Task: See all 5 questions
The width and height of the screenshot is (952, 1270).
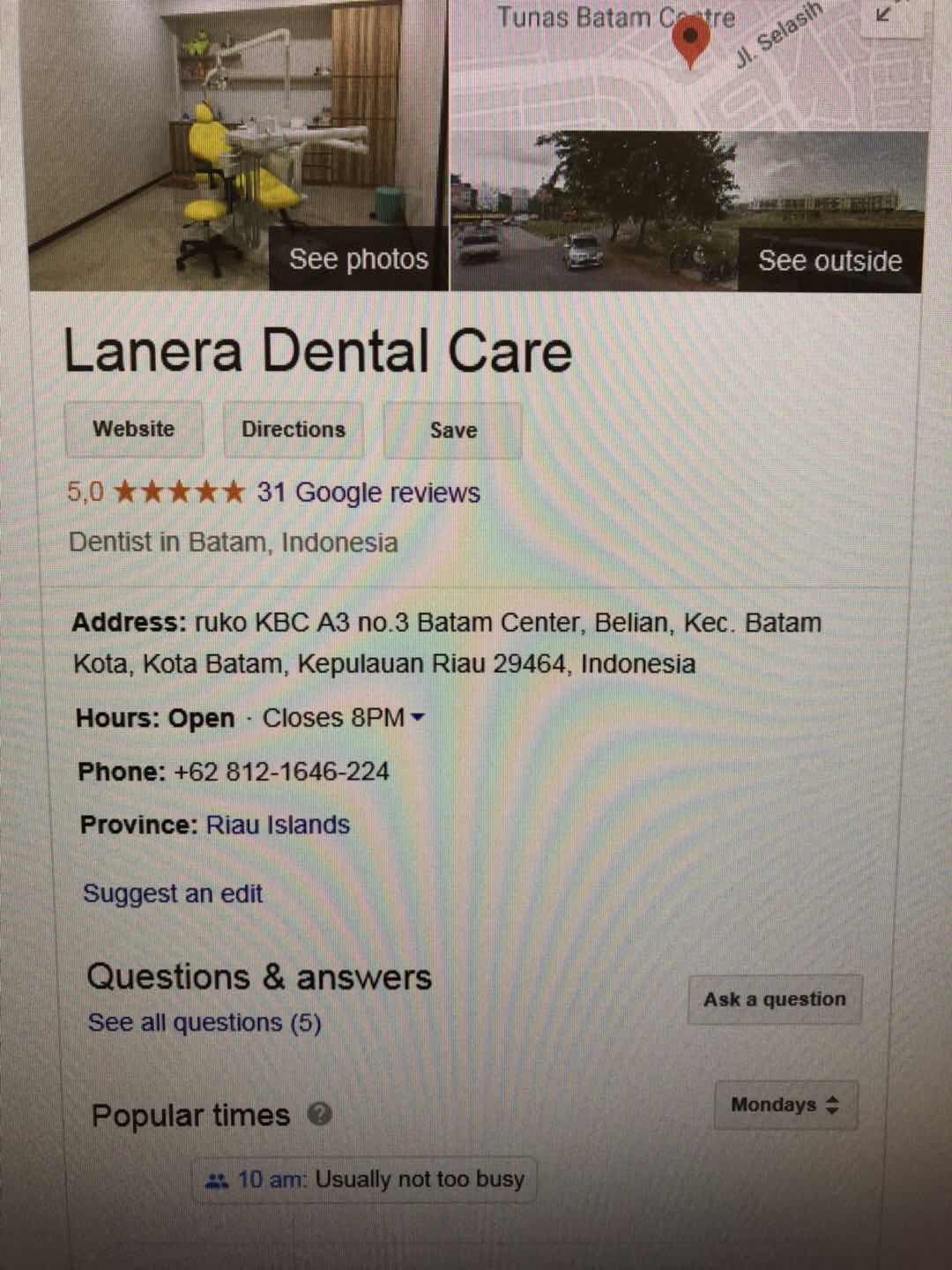Action: click(x=205, y=1022)
